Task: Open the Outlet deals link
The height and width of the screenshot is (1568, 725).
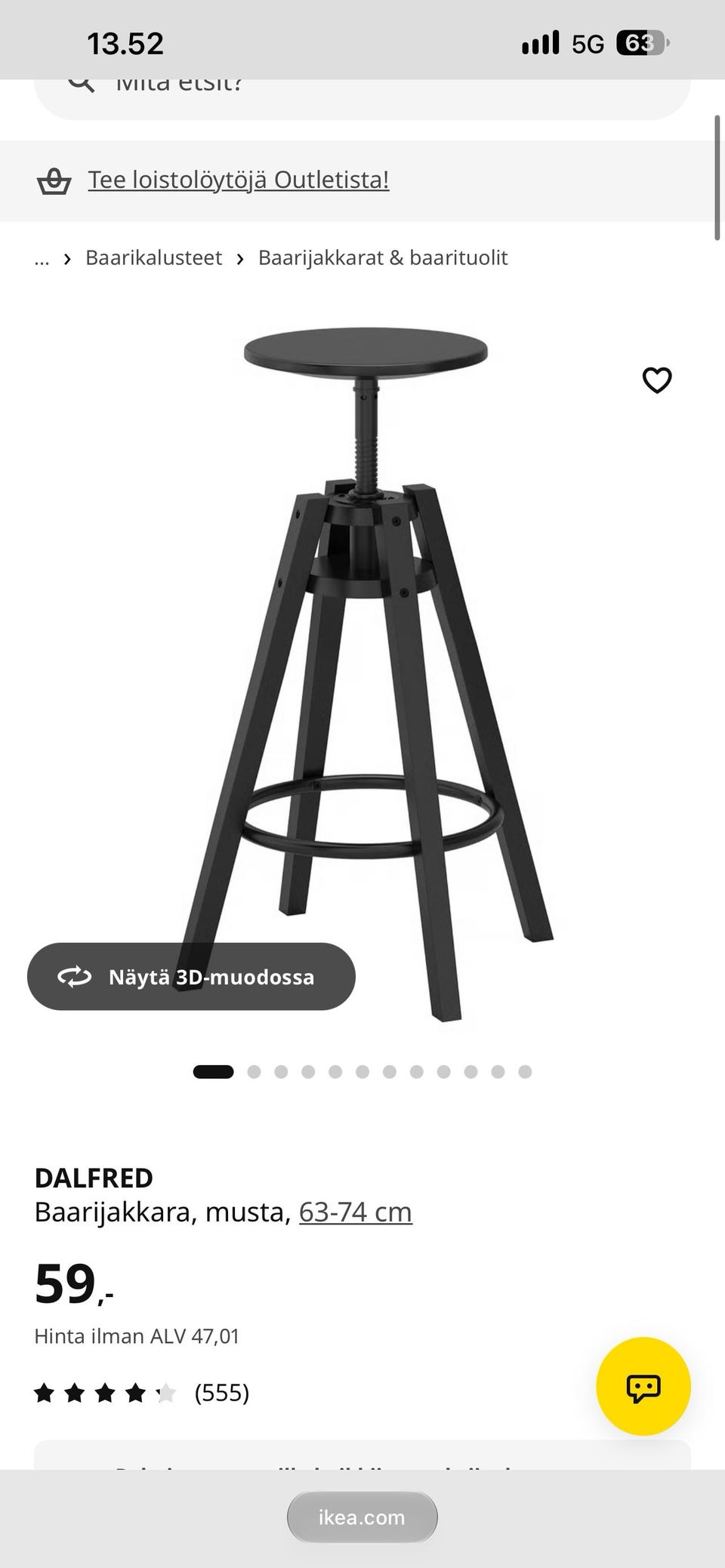Action: (238, 180)
